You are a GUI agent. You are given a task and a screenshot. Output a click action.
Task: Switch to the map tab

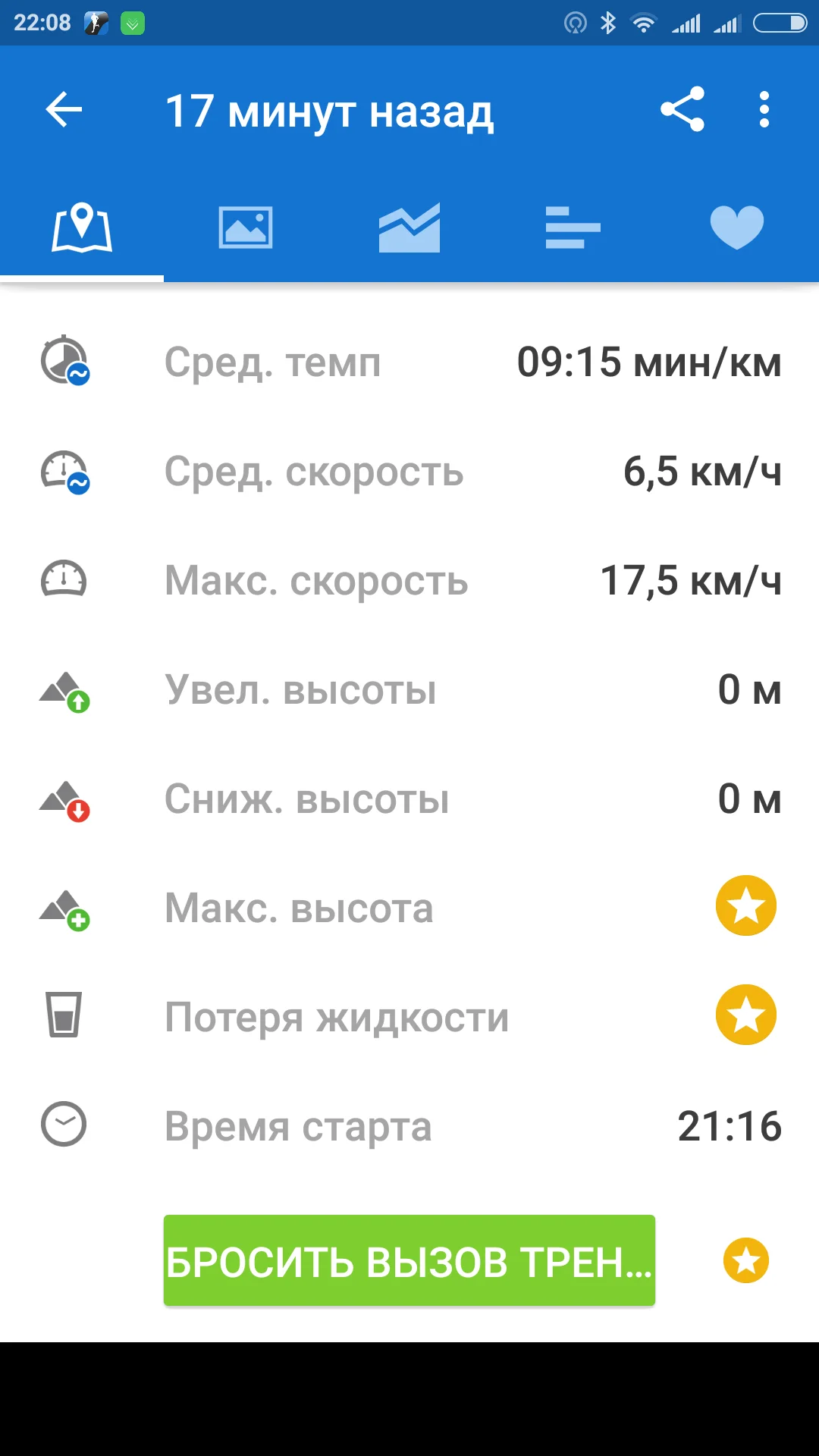[82, 227]
